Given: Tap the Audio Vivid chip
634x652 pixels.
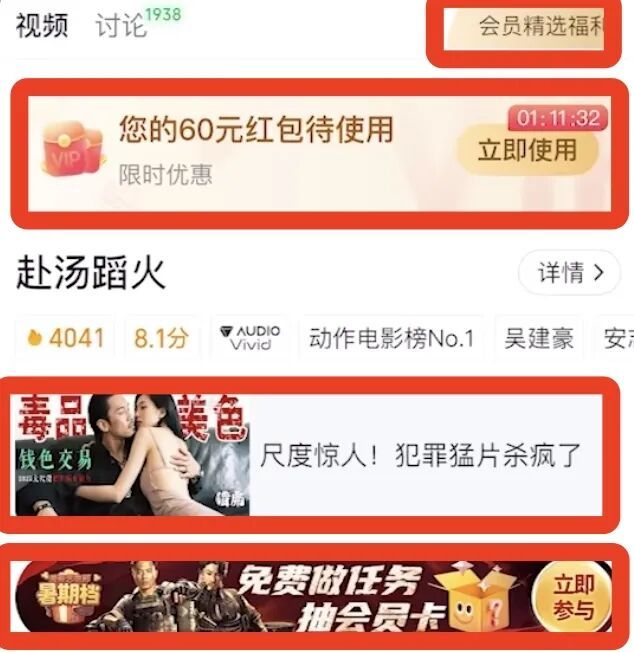Looking at the screenshot, I should click(x=250, y=338).
